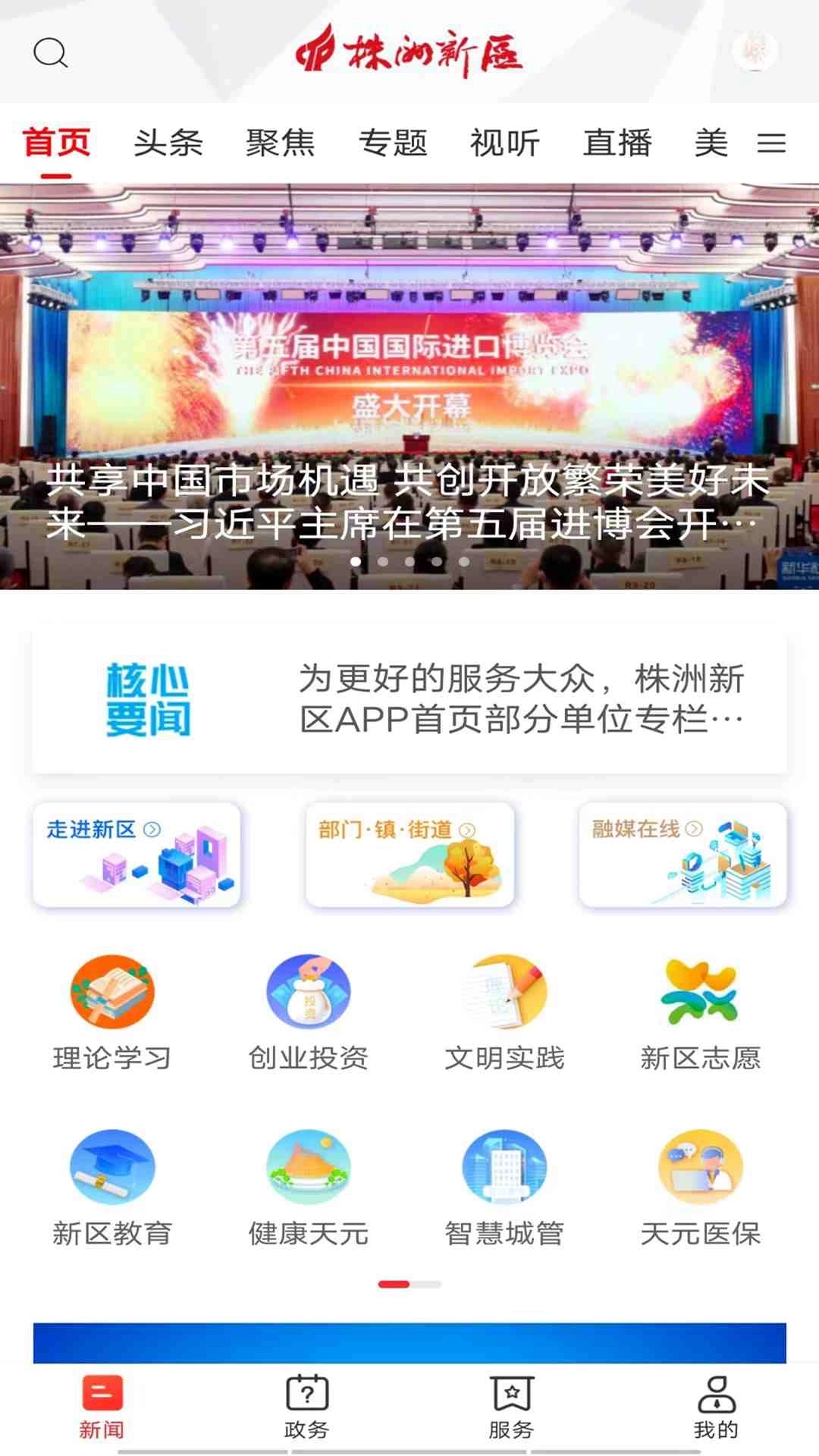Open the hamburger menu next to 美
Screen dimensions: 819x1456
point(772,144)
